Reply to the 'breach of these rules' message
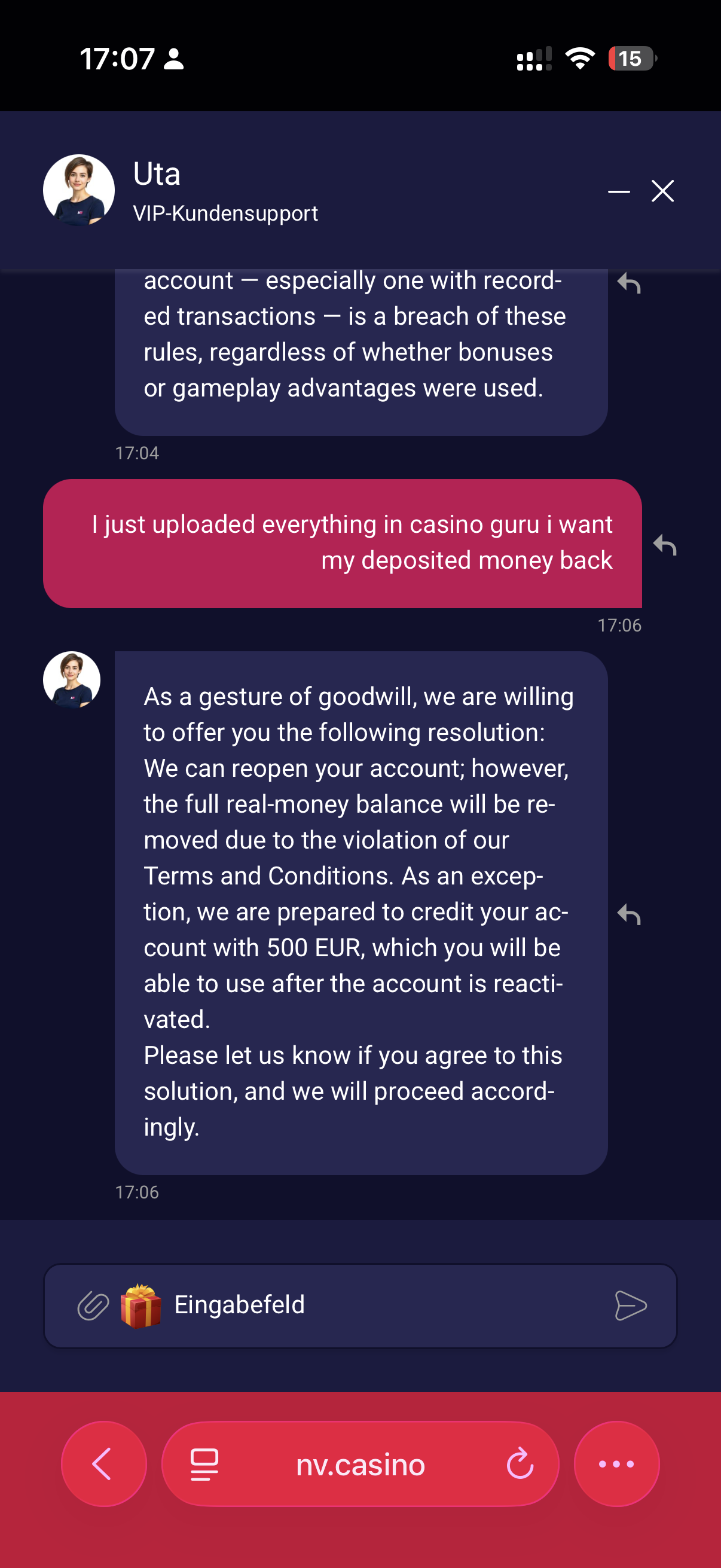Screen dimensions: 721x1568 pyautogui.click(x=628, y=283)
